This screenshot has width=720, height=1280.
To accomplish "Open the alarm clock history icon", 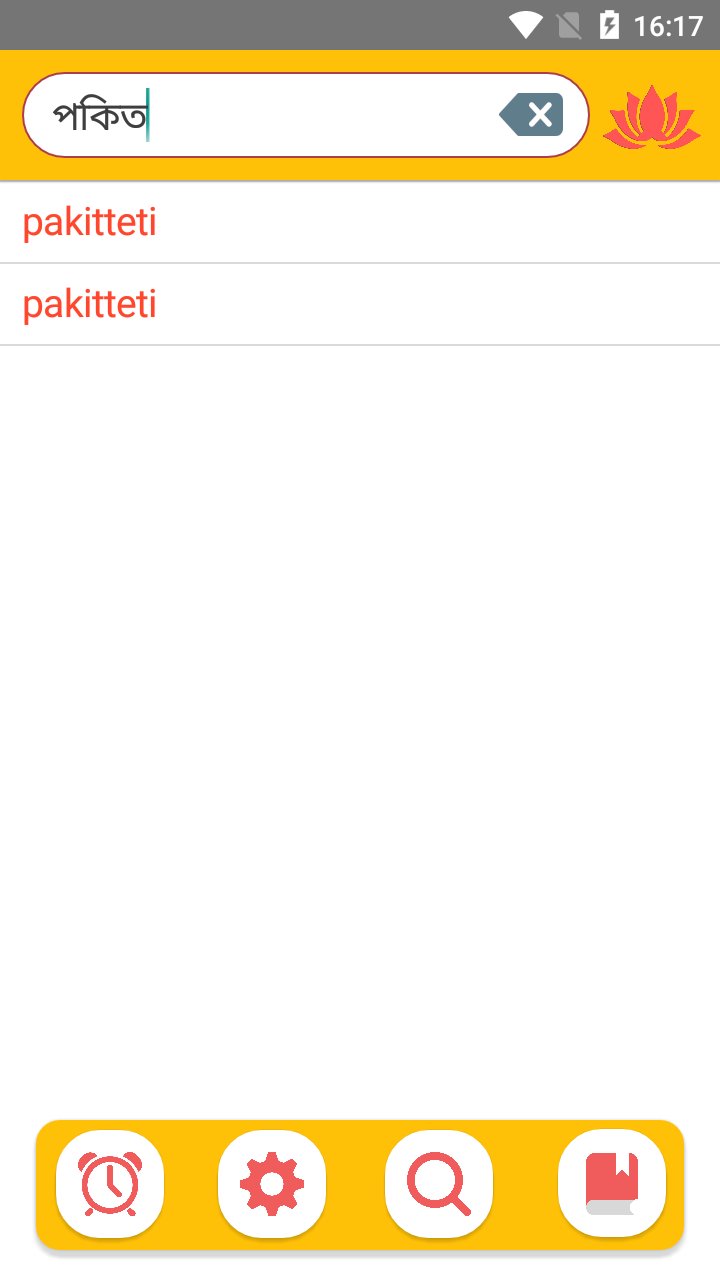I will (110, 1184).
